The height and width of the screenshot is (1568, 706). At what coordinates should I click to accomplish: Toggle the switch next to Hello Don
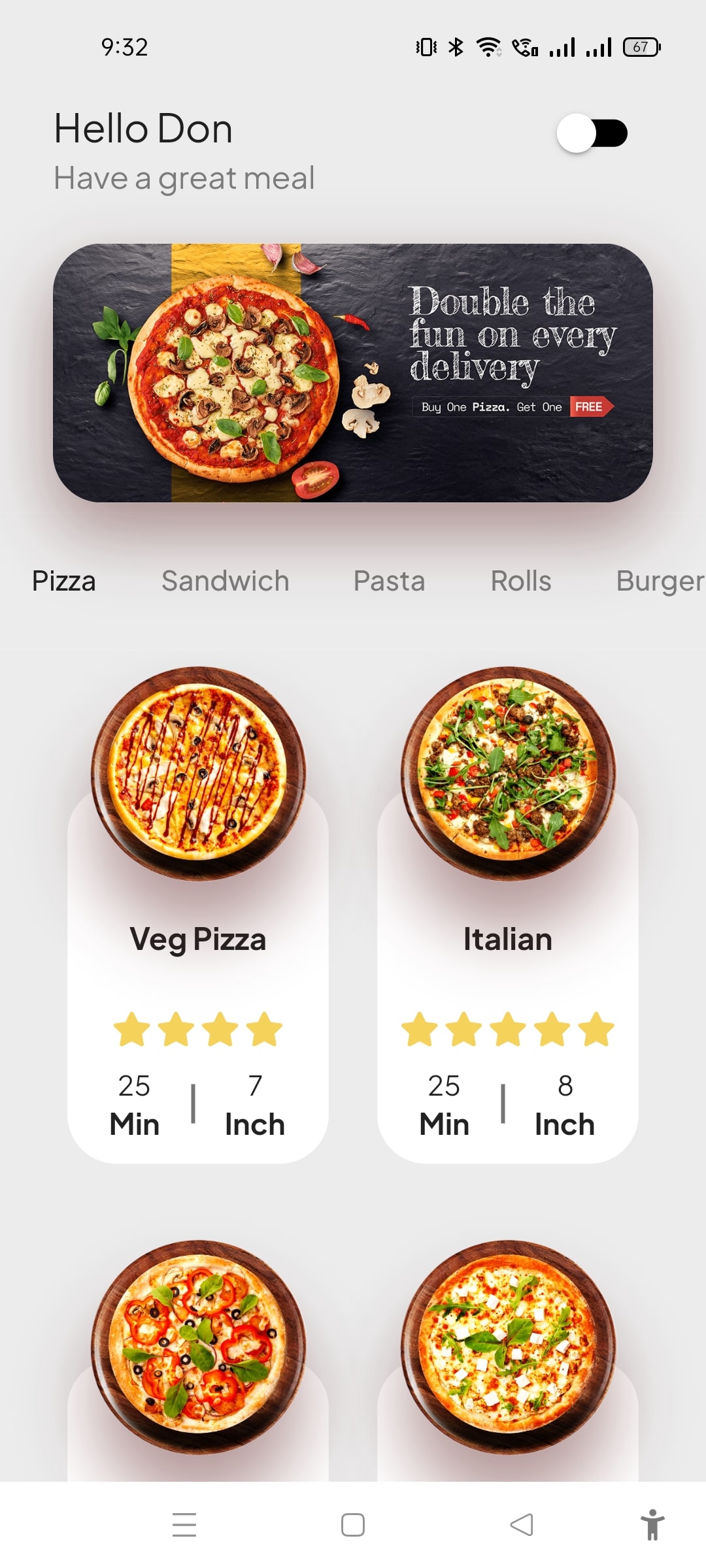(592, 133)
